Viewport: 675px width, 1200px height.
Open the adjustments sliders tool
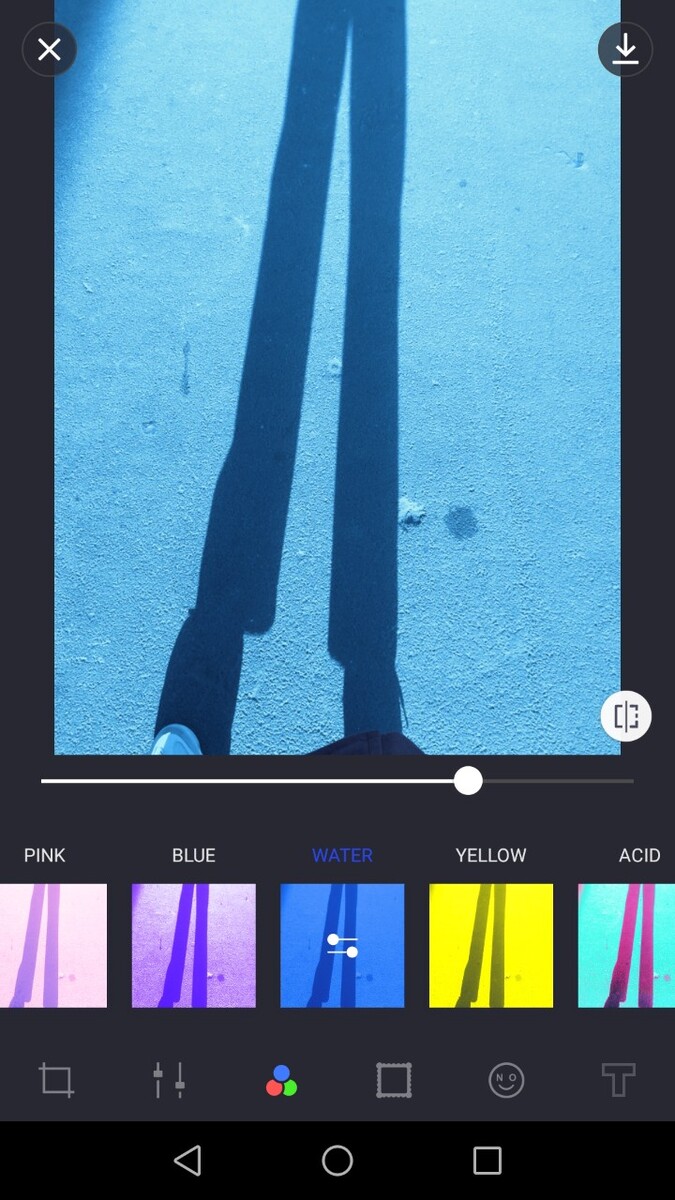[x=168, y=1080]
